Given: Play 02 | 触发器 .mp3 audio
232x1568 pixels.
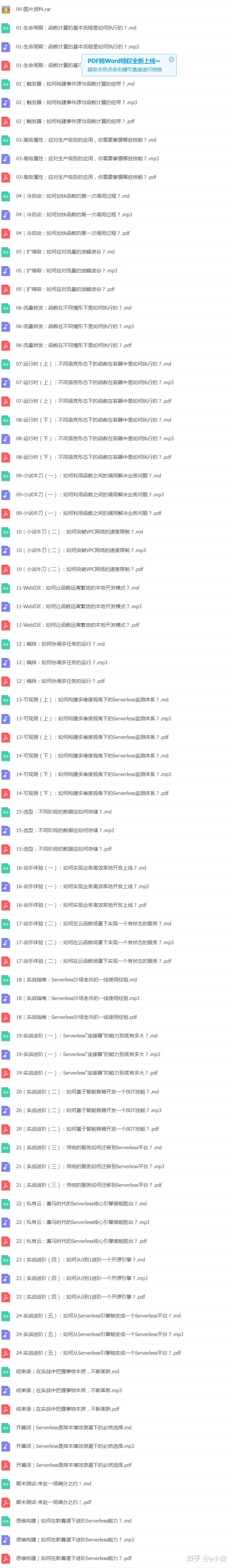Looking at the screenshot, I should pos(76,102).
